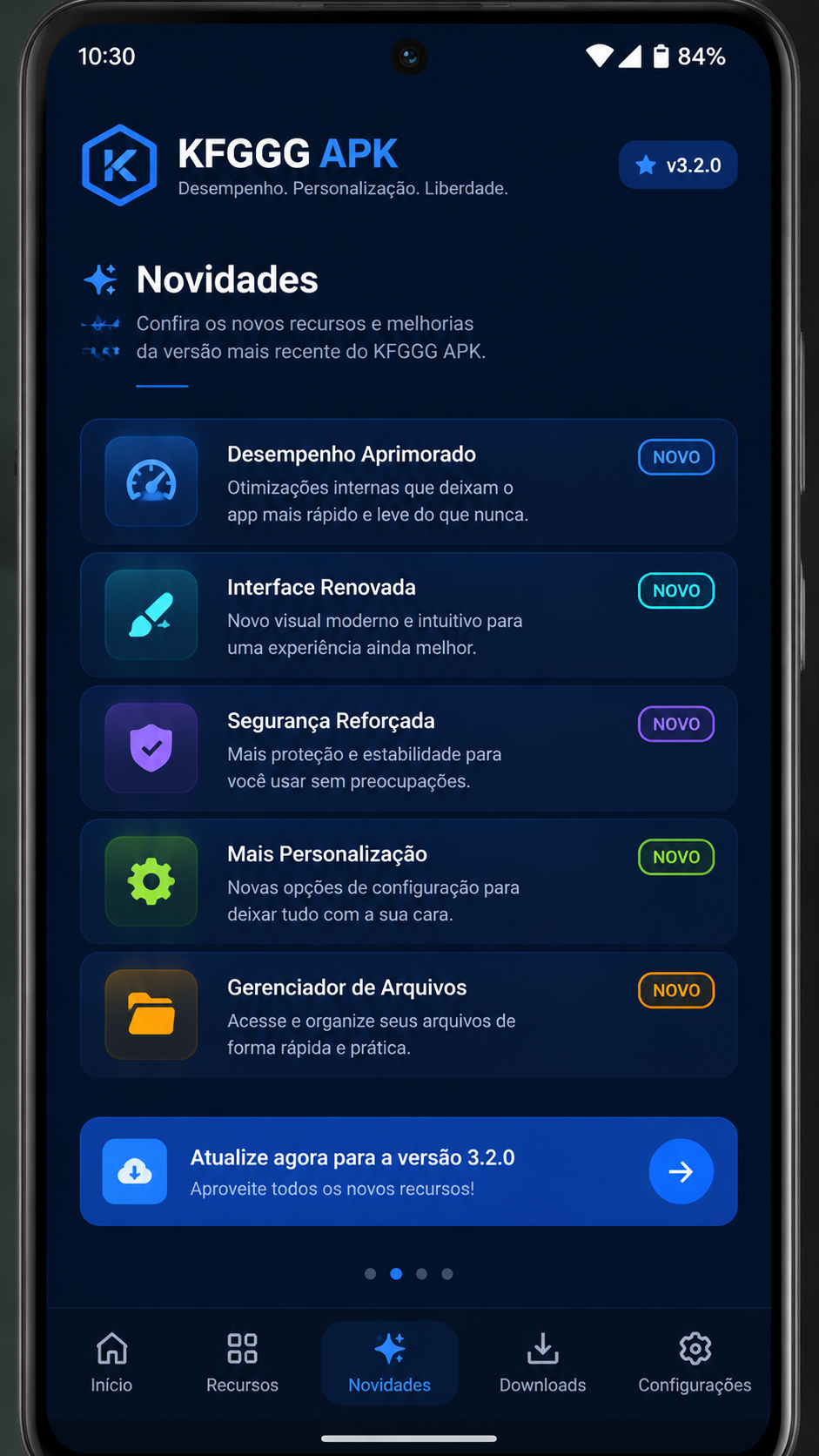Go to the Início tab
819x1456 pixels.
click(112, 1363)
